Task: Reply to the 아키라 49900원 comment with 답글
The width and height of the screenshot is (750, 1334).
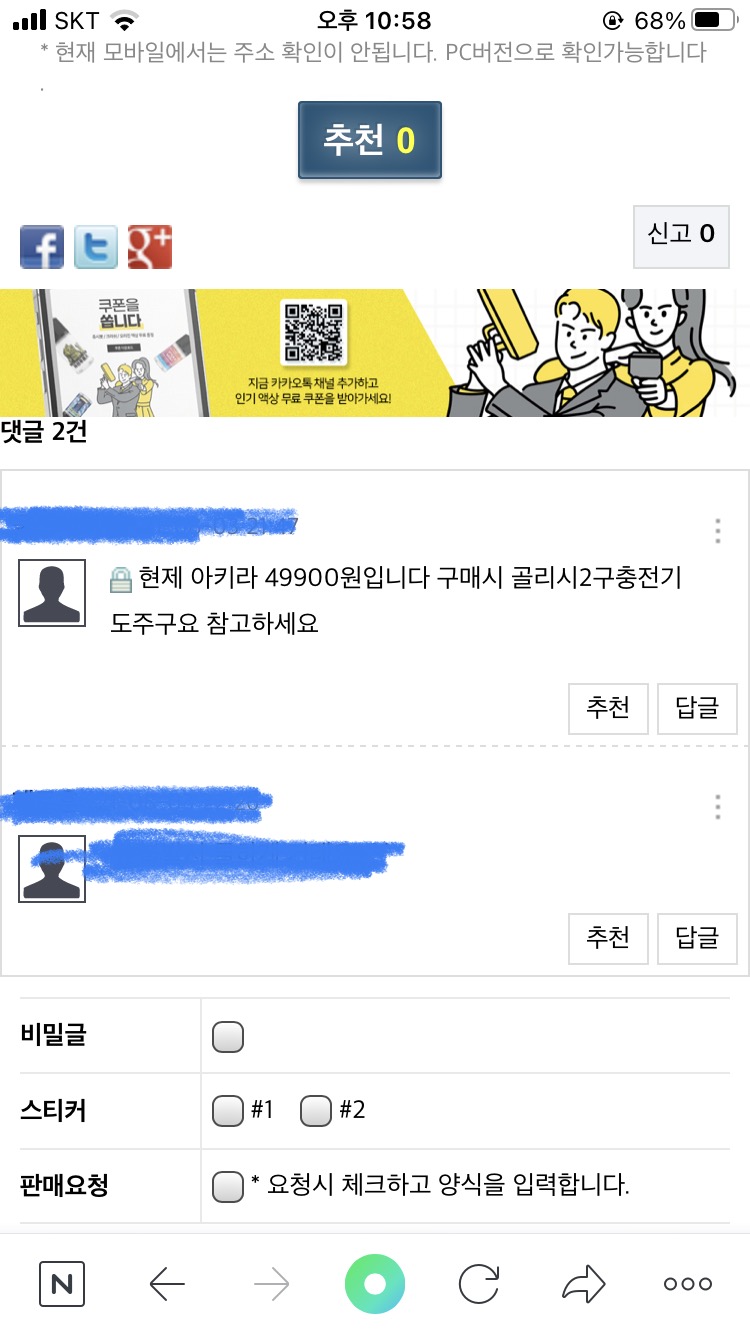Action: [x=697, y=708]
